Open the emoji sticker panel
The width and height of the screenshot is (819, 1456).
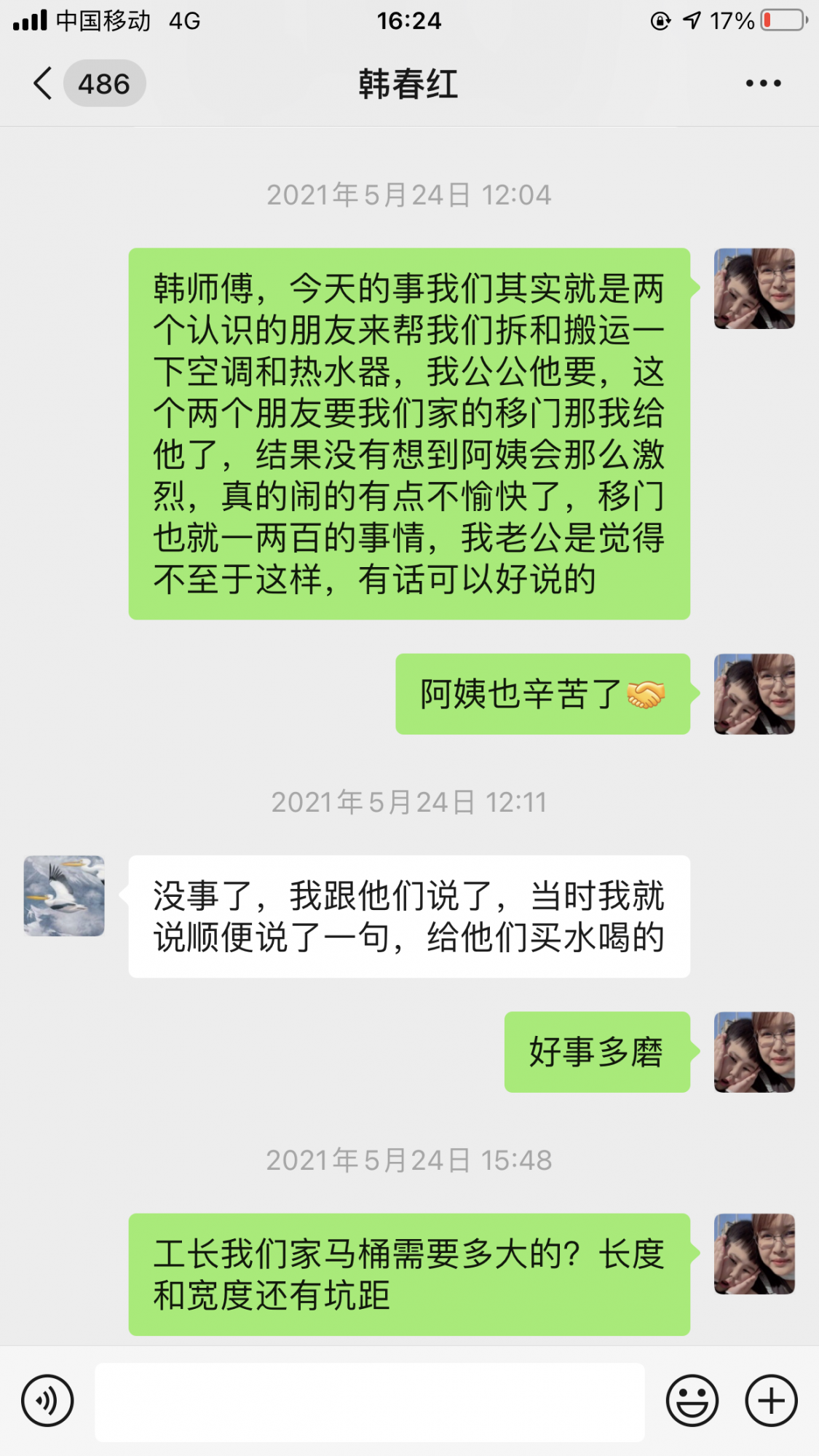(692, 1401)
